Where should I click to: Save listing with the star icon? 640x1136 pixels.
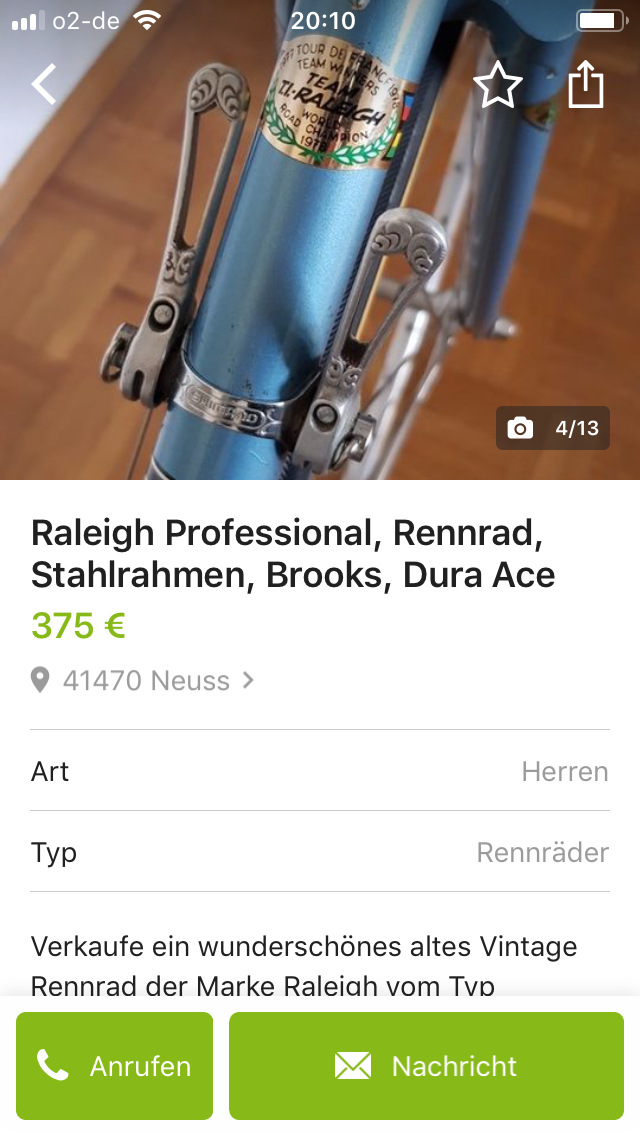pos(497,85)
